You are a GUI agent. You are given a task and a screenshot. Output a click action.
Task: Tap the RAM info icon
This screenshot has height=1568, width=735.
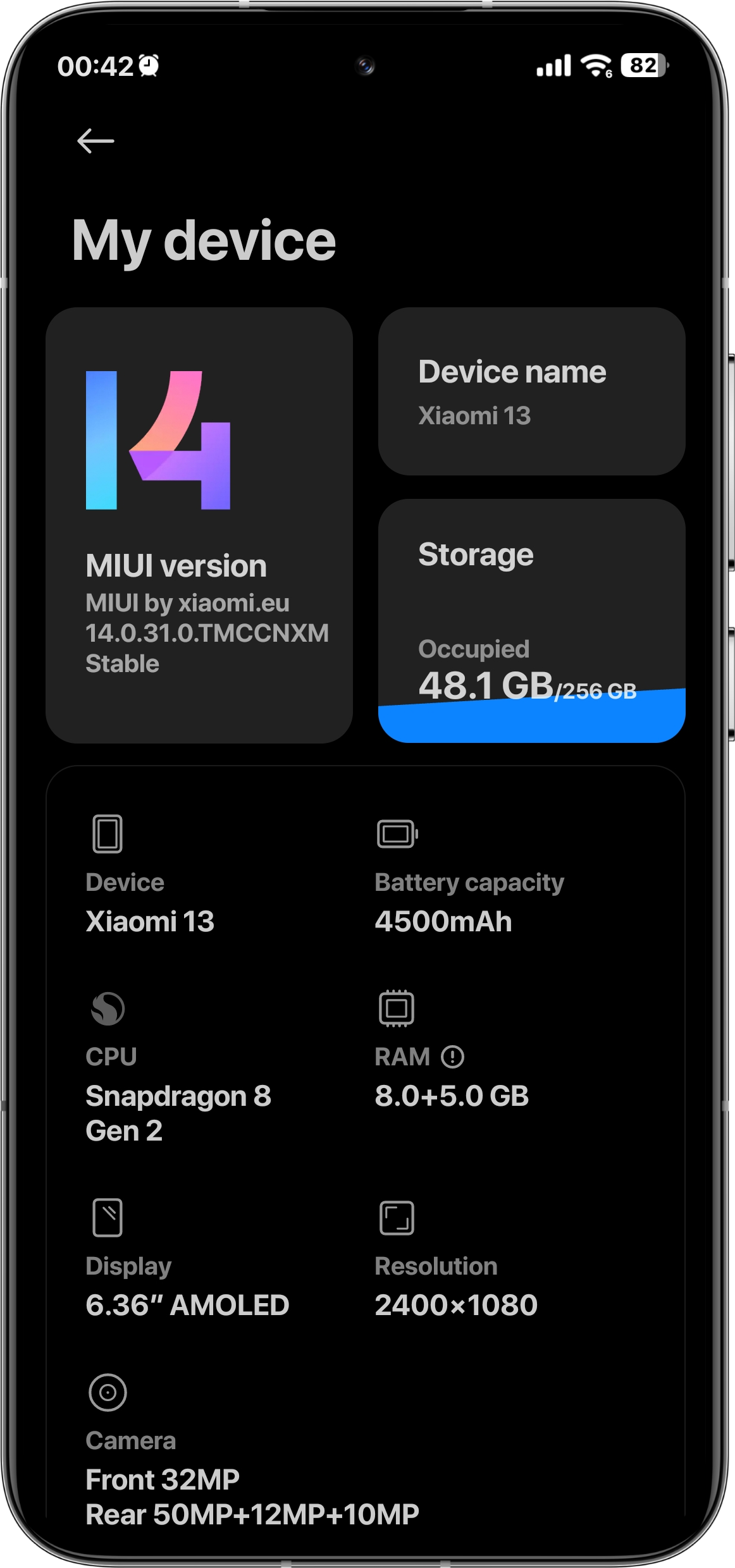tap(452, 1057)
